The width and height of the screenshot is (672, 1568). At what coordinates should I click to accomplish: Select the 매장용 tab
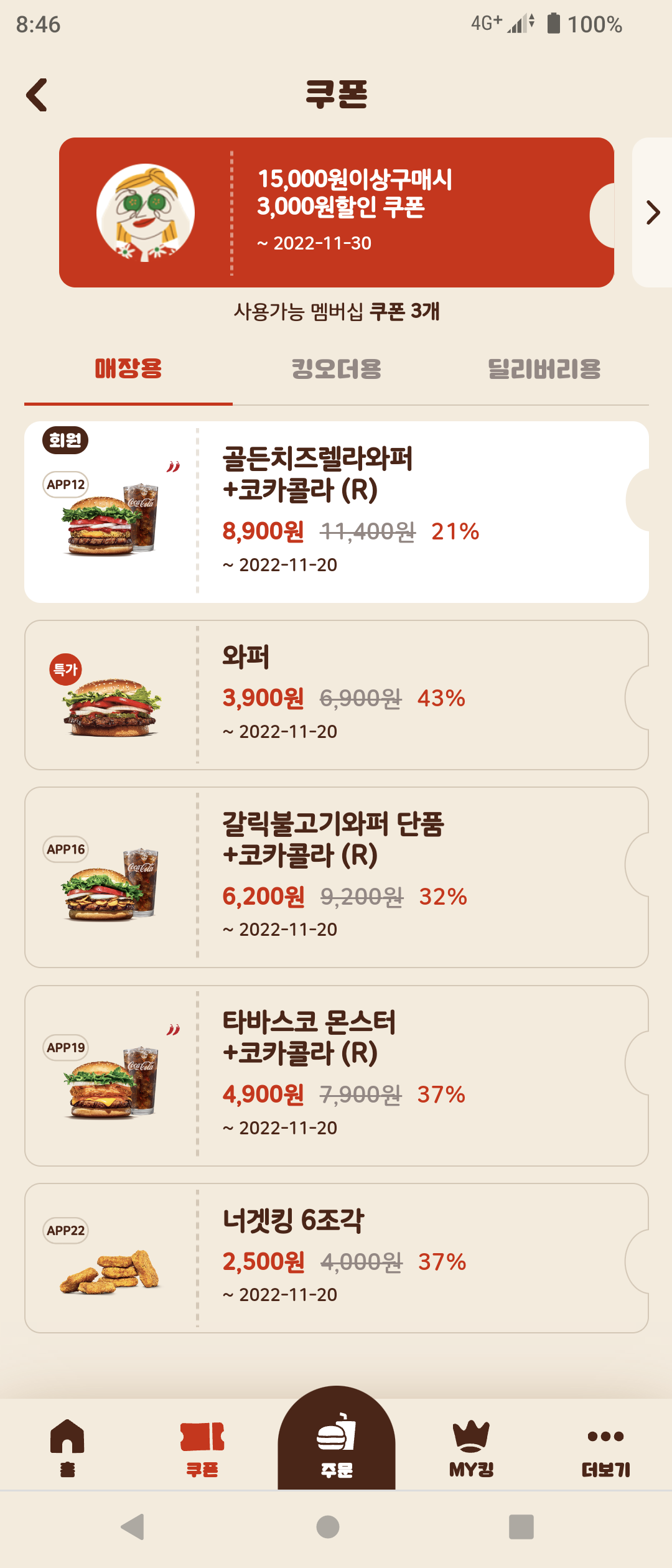pos(128,369)
